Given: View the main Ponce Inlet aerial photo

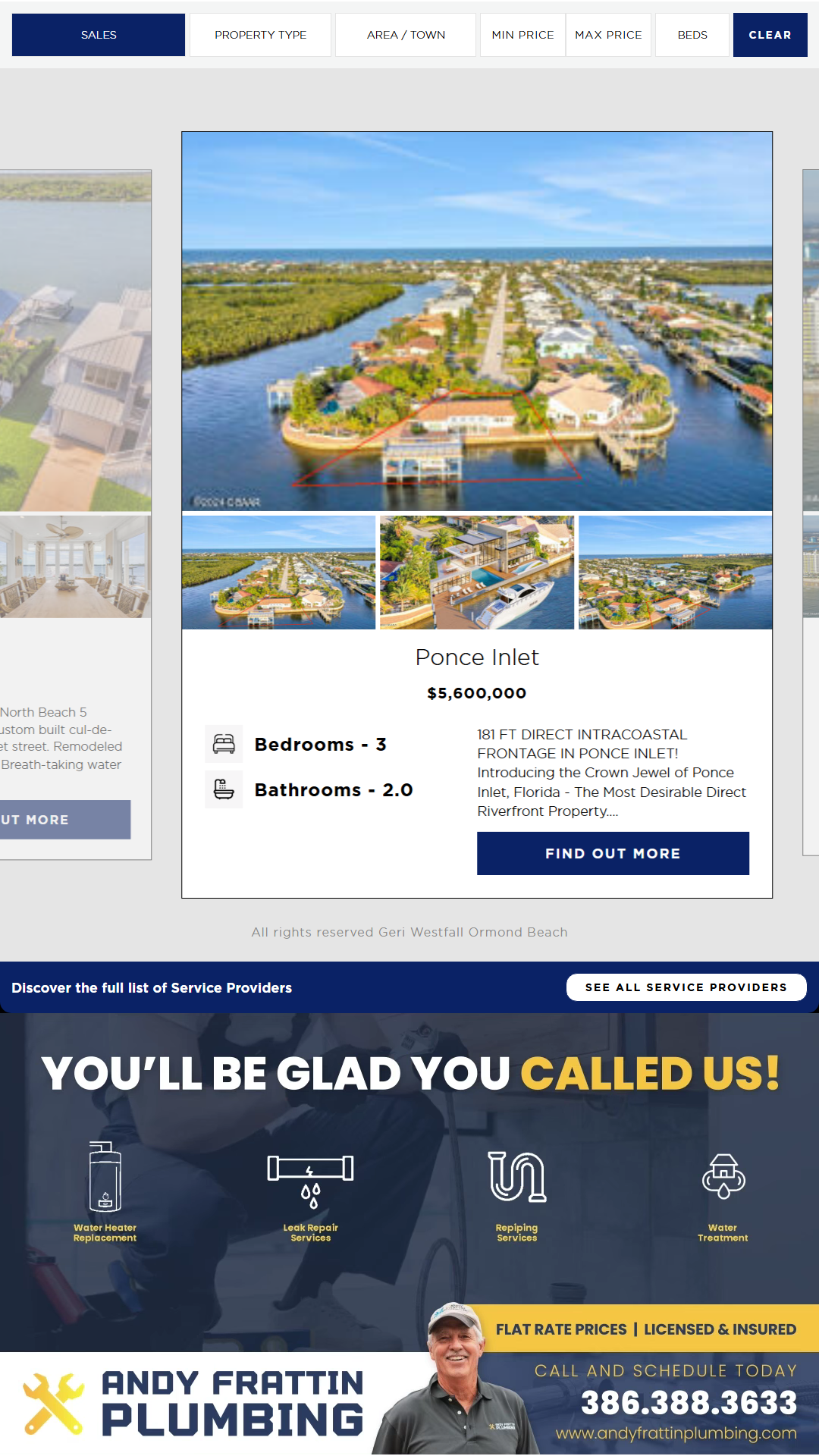Looking at the screenshot, I should tap(476, 321).
